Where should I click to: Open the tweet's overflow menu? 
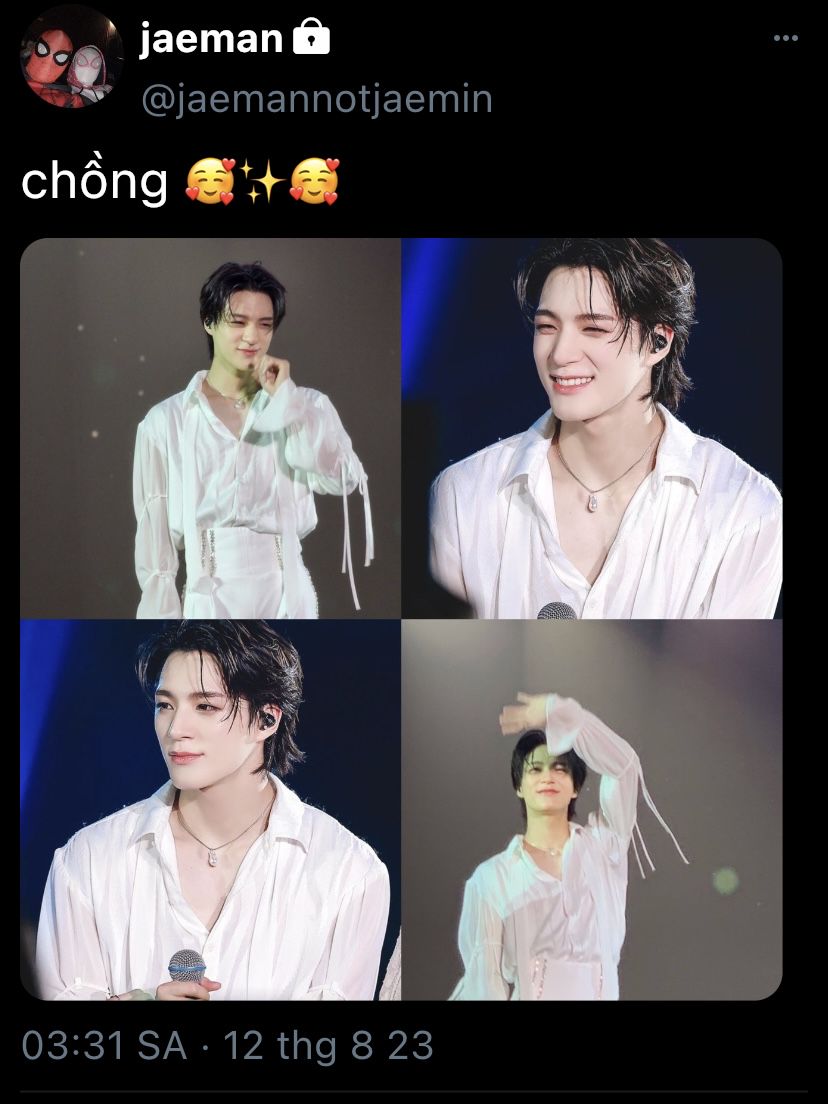click(786, 39)
